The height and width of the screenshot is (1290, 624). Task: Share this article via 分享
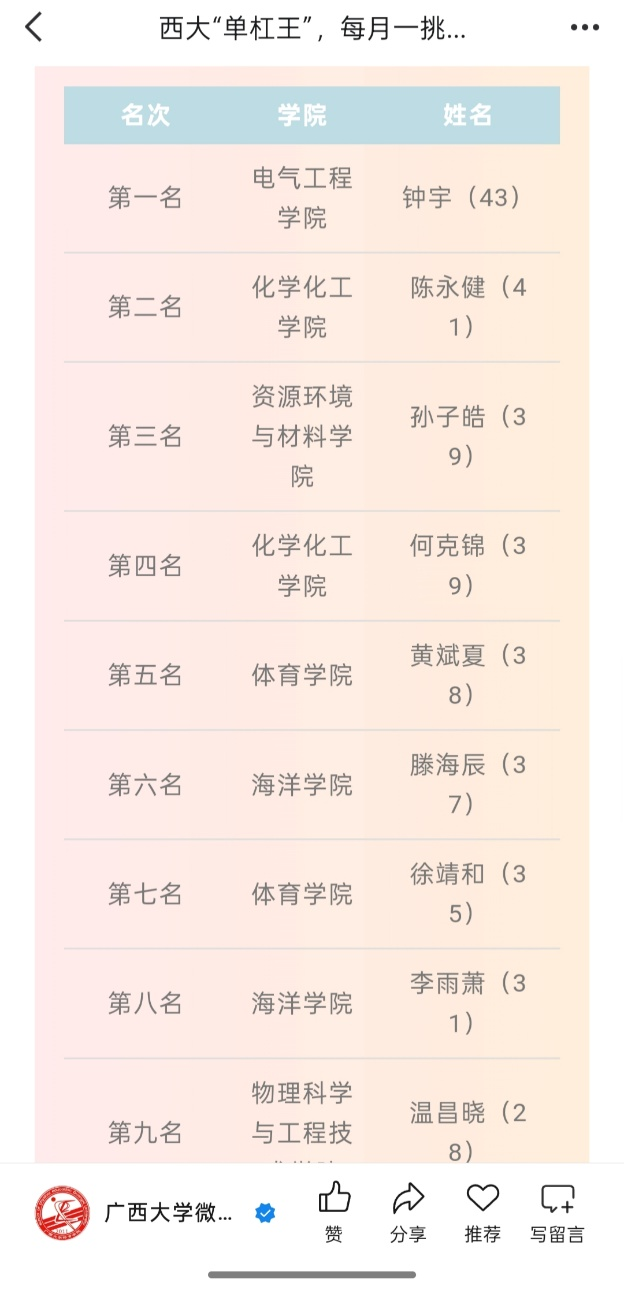(408, 1211)
